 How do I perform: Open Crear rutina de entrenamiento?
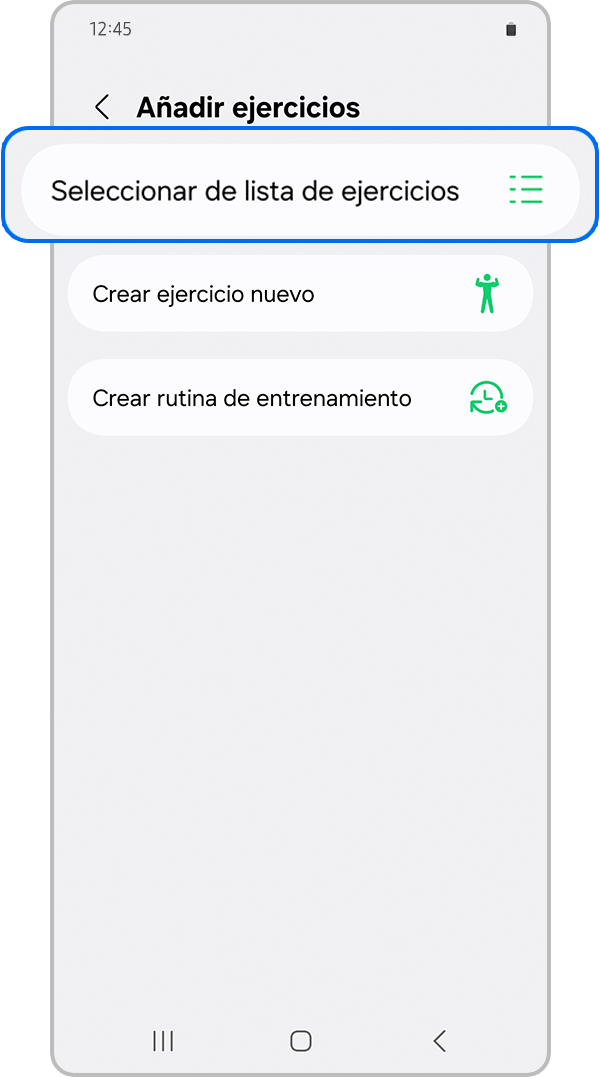coord(300,398)
